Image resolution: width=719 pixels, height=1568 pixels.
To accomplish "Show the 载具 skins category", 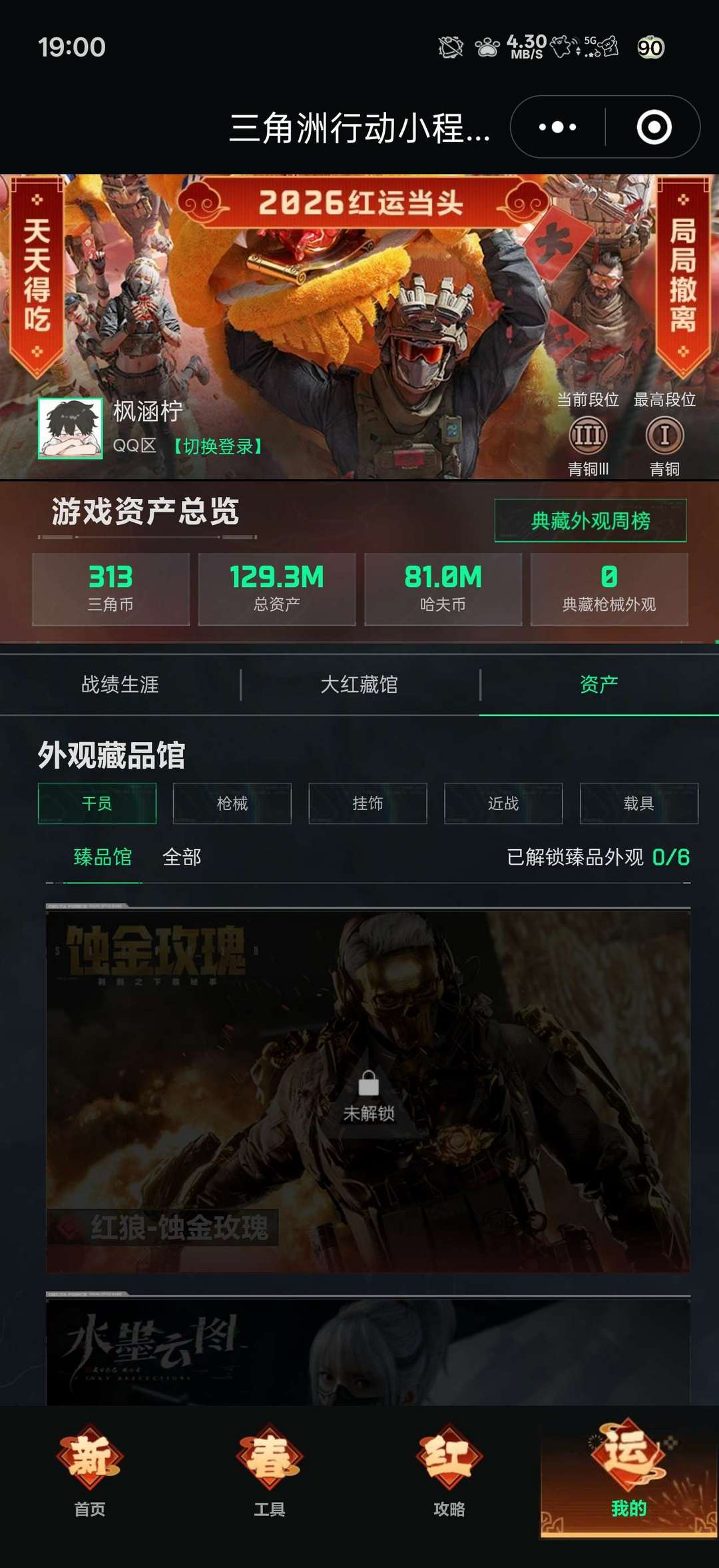I will pyautogui.click(x=638, y=803).
